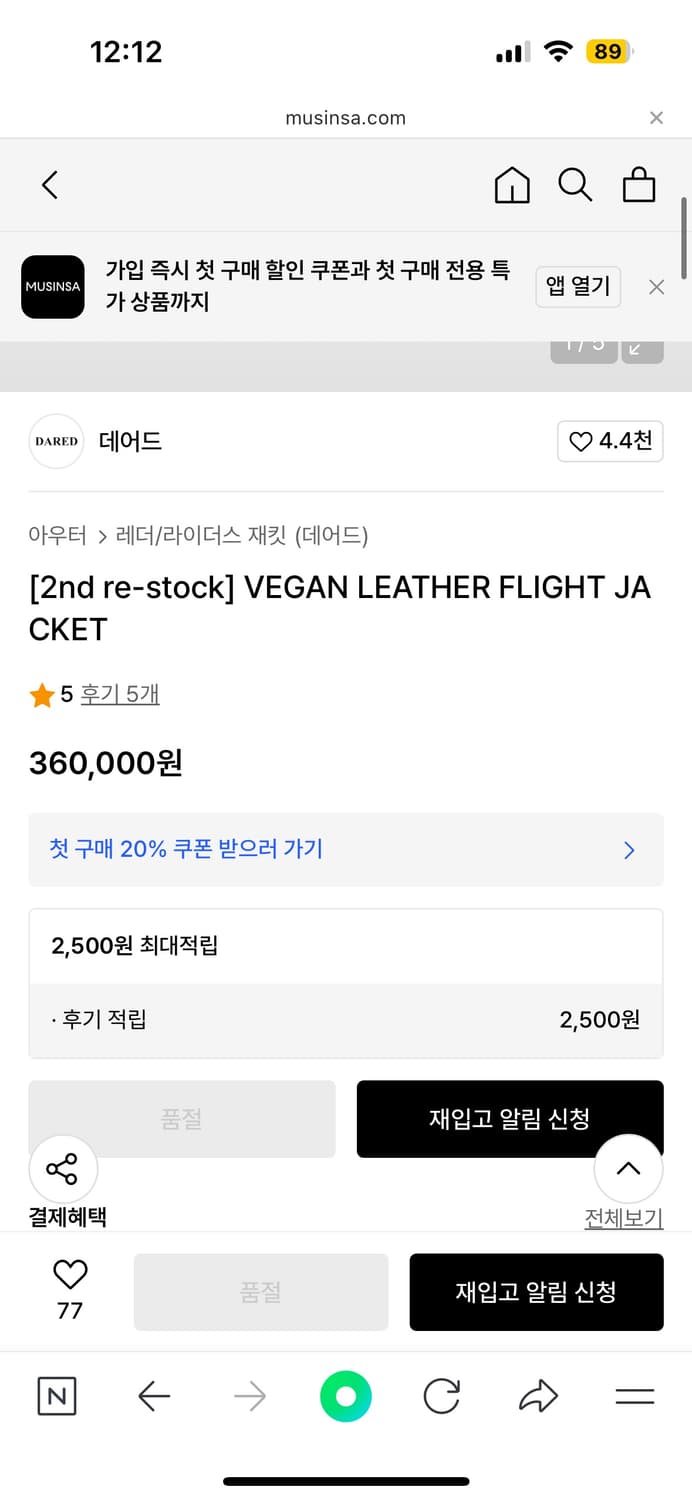The width and height of the screenshot is (692, 1500).
Task: Open the Musinsa home icon
Action: [512, 185]
